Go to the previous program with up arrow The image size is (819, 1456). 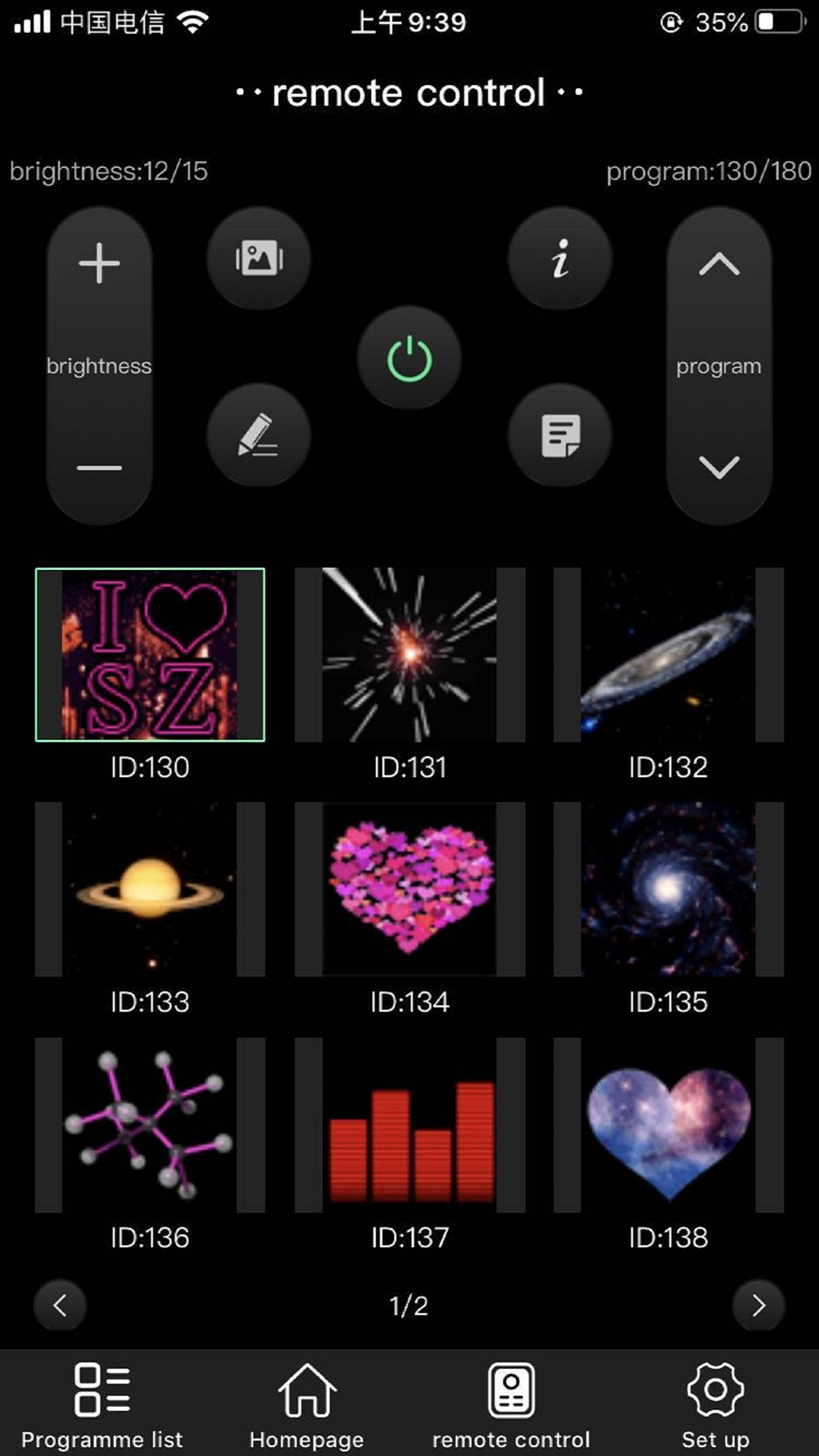(x=719, y=264)
